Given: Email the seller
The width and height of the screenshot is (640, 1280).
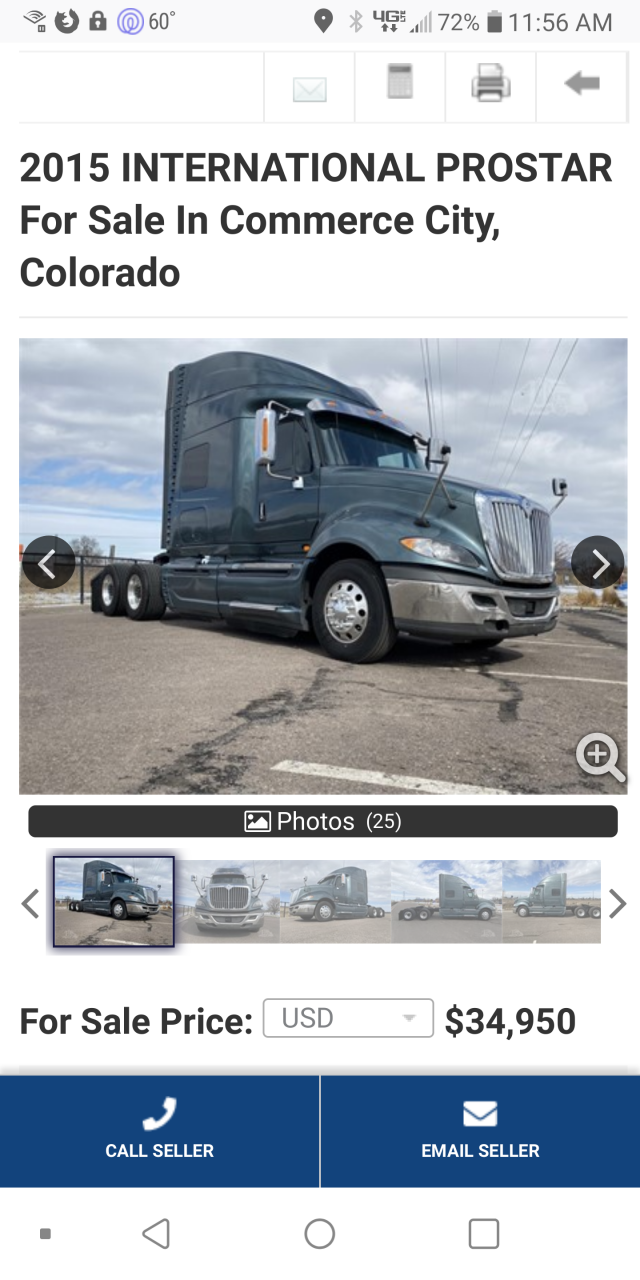Looking at the screenshot, I should click(x=480, y=1131).
